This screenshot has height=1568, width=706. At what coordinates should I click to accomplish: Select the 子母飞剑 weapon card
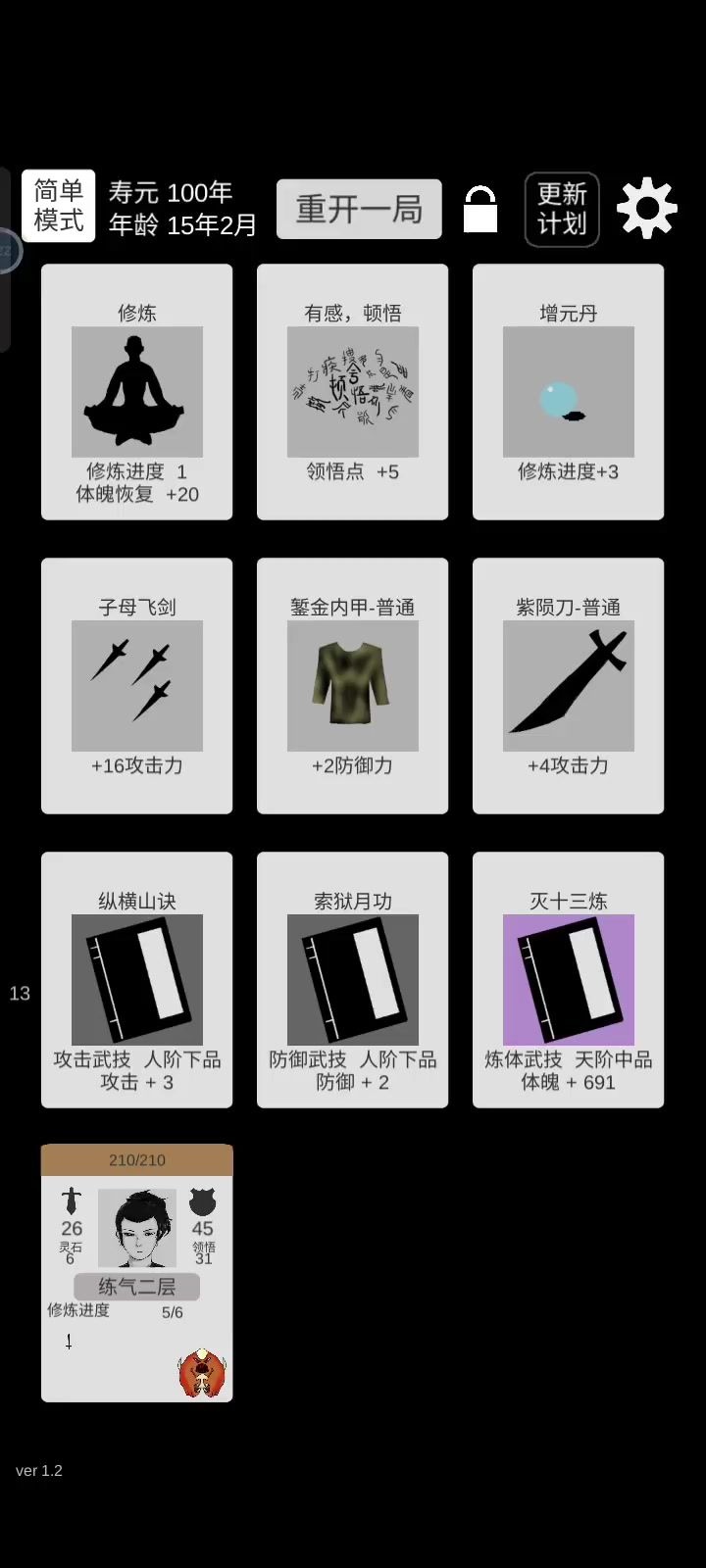pyautogui.click(x=137, y=686)
